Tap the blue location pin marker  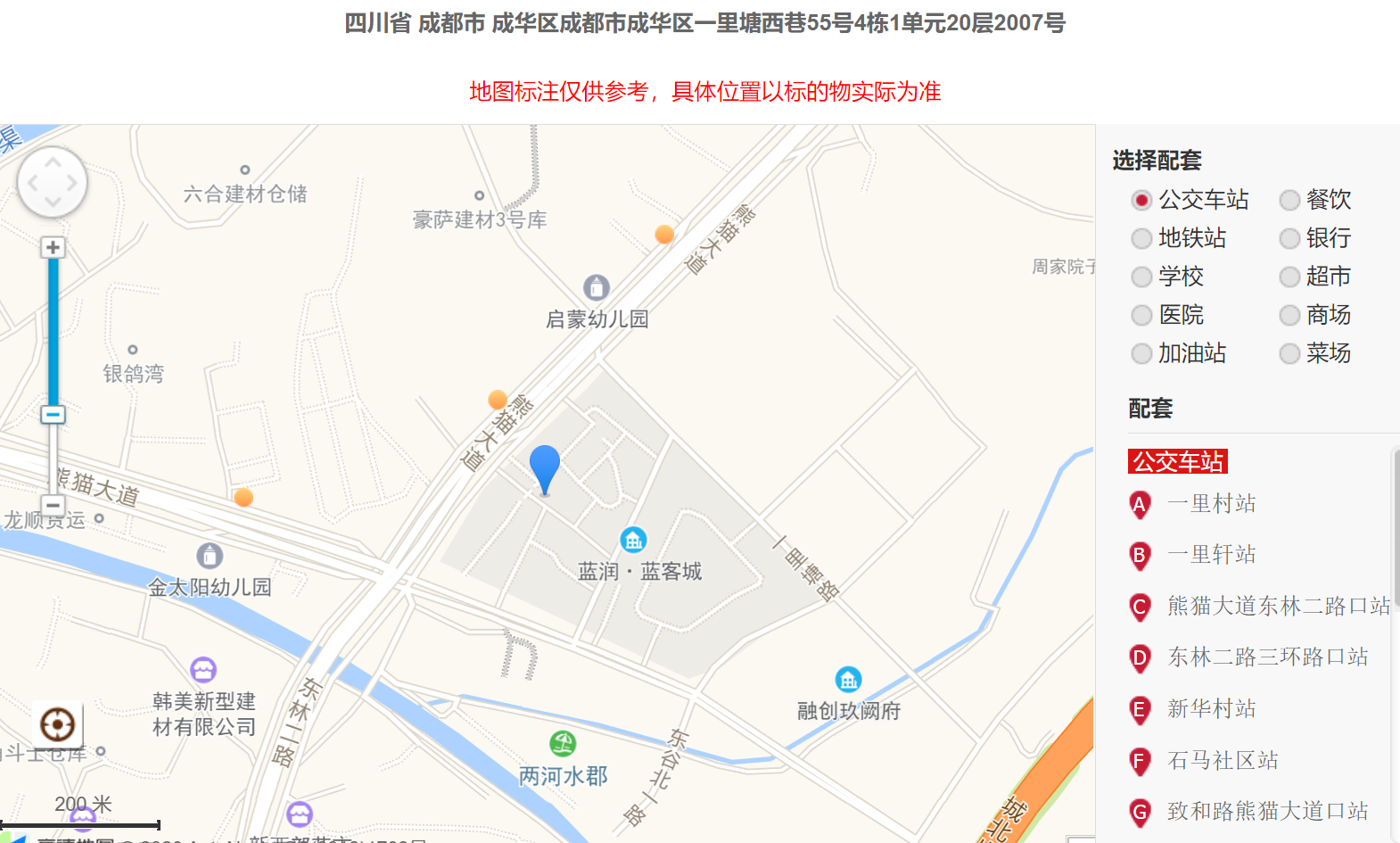544,465
